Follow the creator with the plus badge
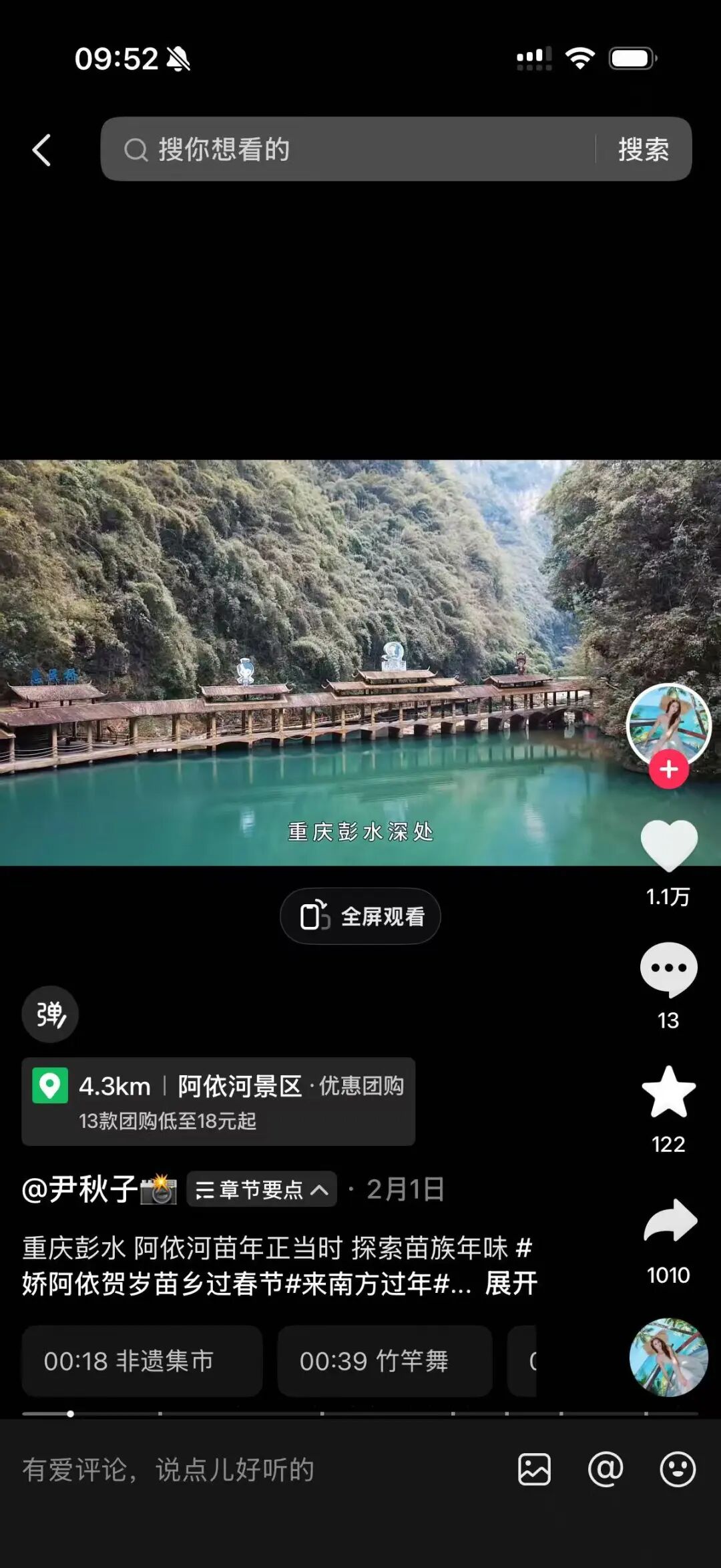This screenshot has height=1568, width=721. pyautogui.click(x=668, y=769)
